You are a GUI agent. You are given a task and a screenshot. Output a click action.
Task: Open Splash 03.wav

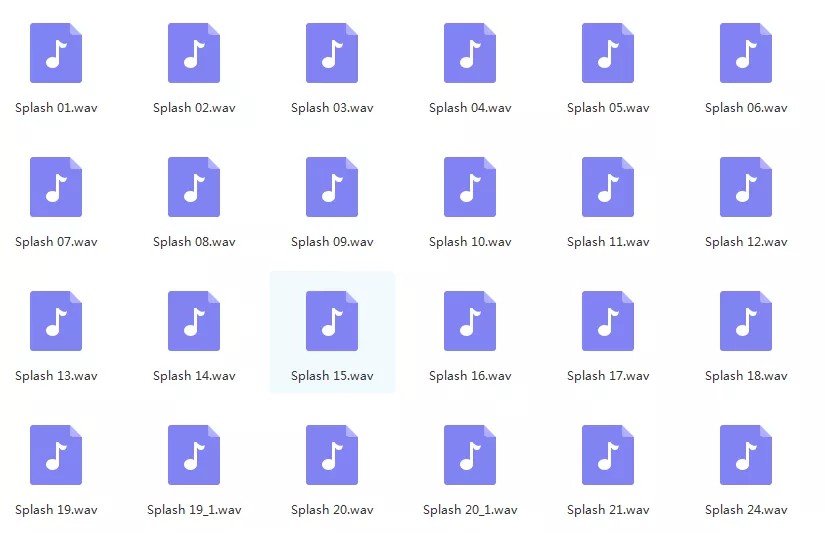point(332,53)
